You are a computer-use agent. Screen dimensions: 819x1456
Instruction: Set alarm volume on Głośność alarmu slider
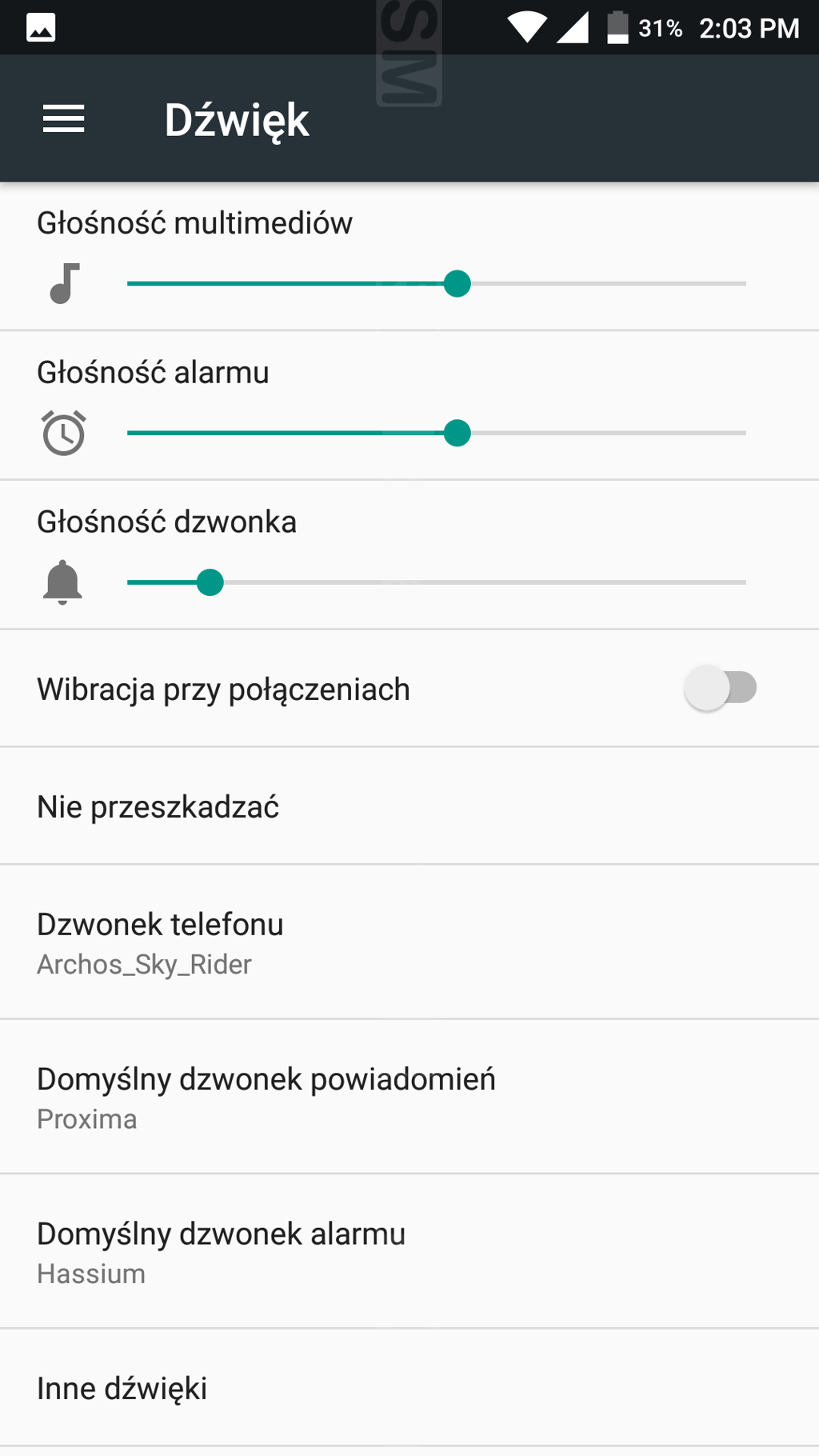click(x=436, y=433)
